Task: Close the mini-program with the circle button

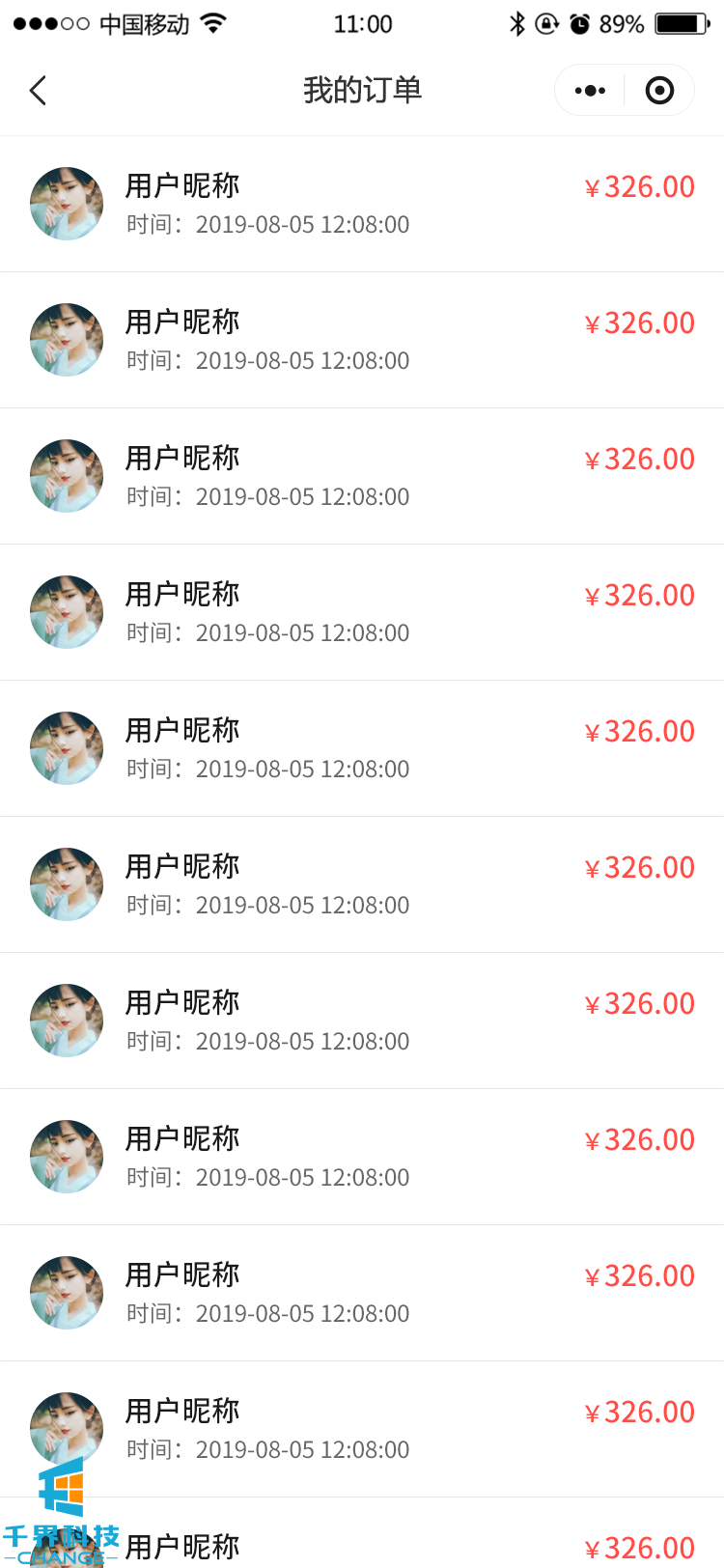Action: pyautogui.click(x=659, y=91)
